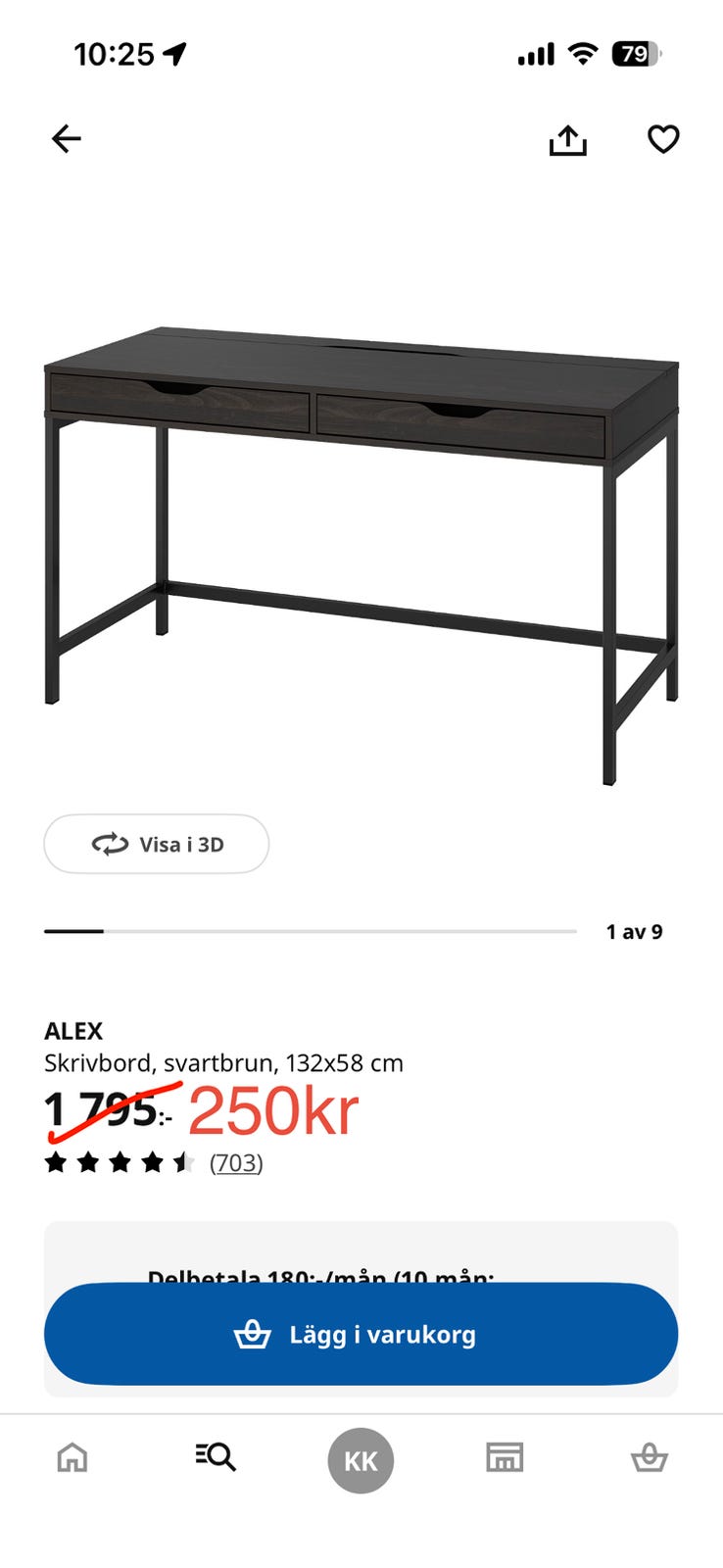
Task: Tap the back arrow to return
Action: point(66,138)
